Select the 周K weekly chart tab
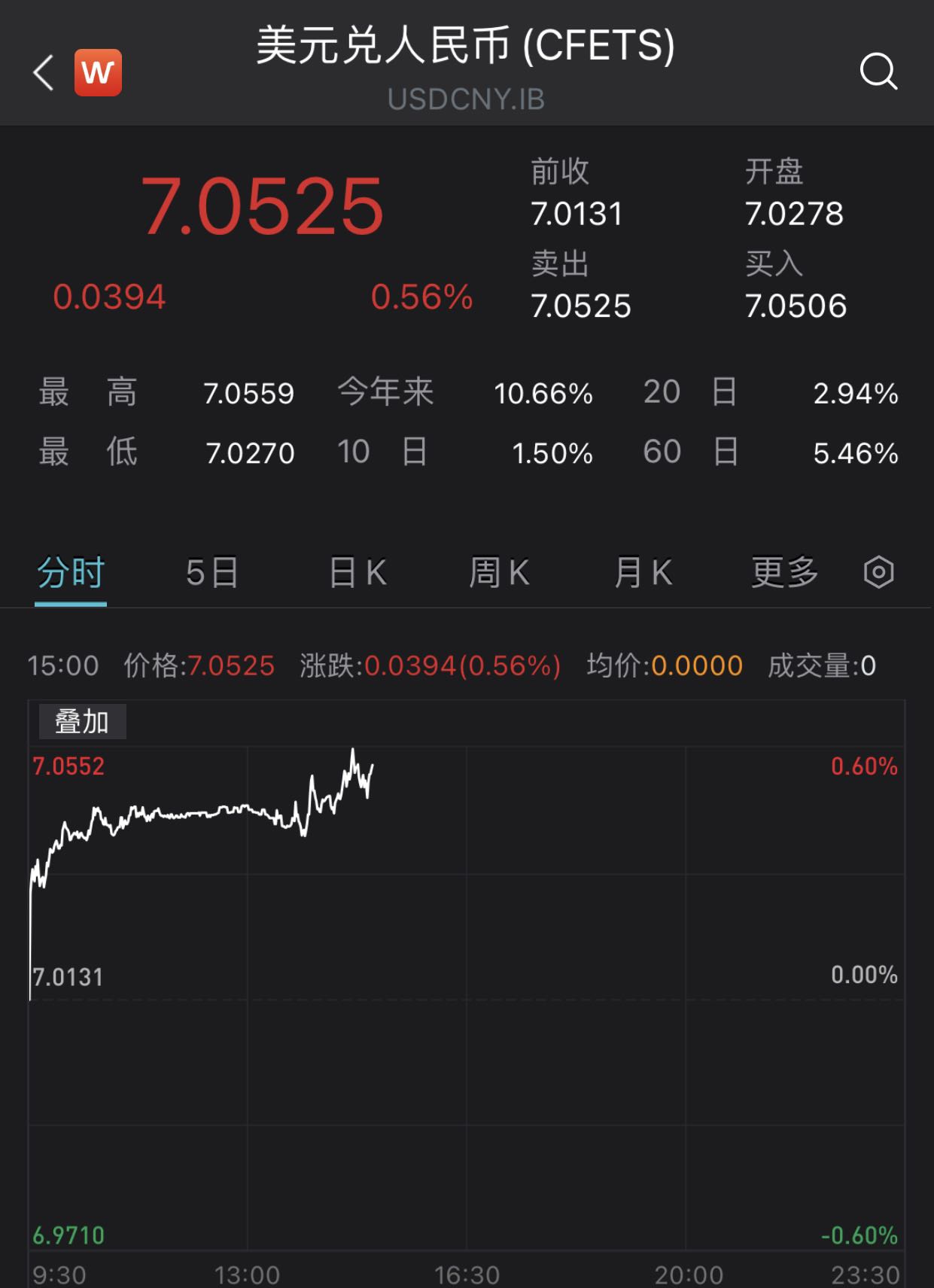 pyautogui.click(x=499, y=573)
